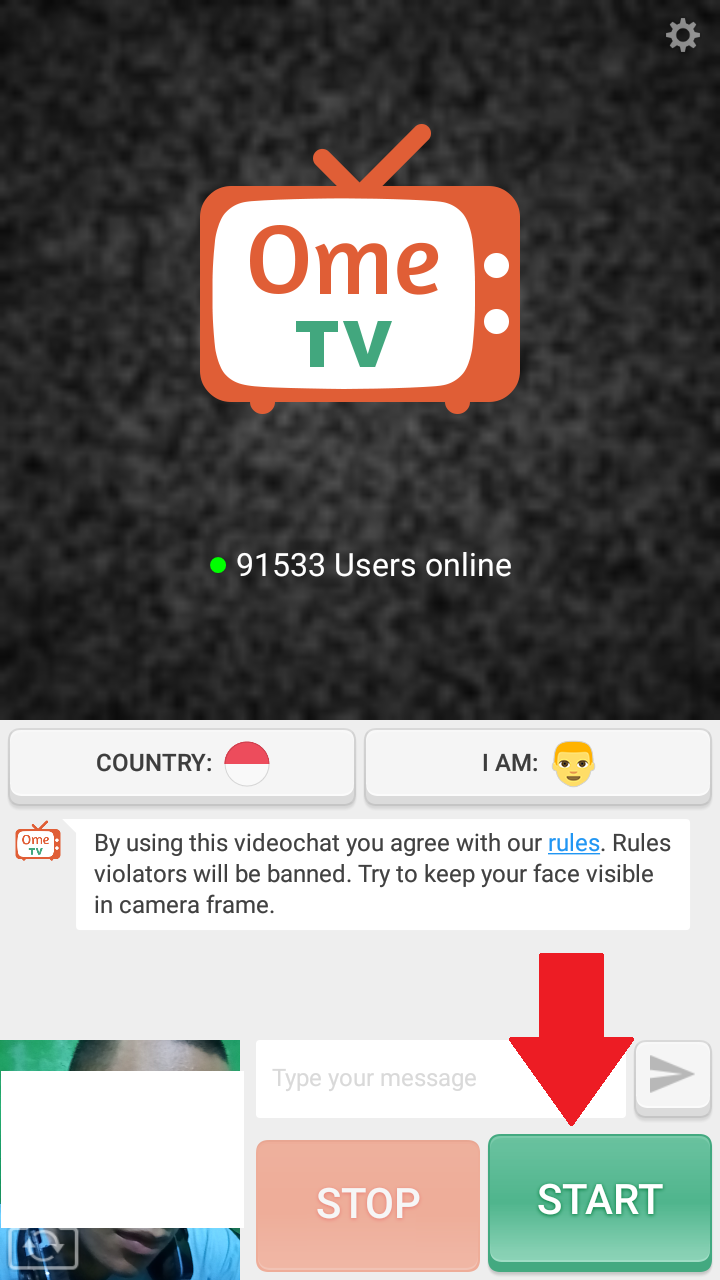Image resolution: width=720 pixels, height=1280 pixels.
Task: Send the chat message
Action: tap(672, 1075)
